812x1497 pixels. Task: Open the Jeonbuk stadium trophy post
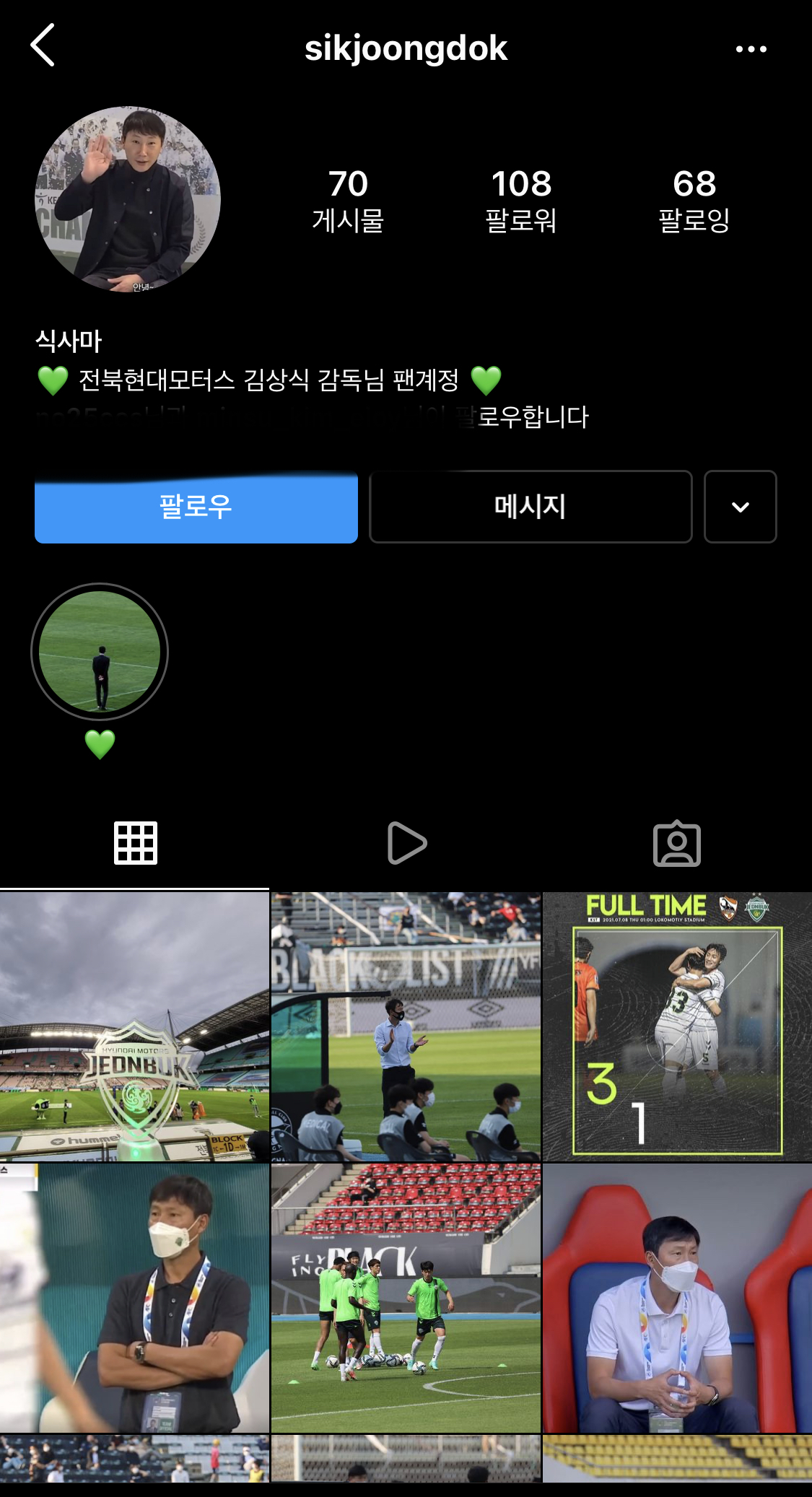[134, 1026]
